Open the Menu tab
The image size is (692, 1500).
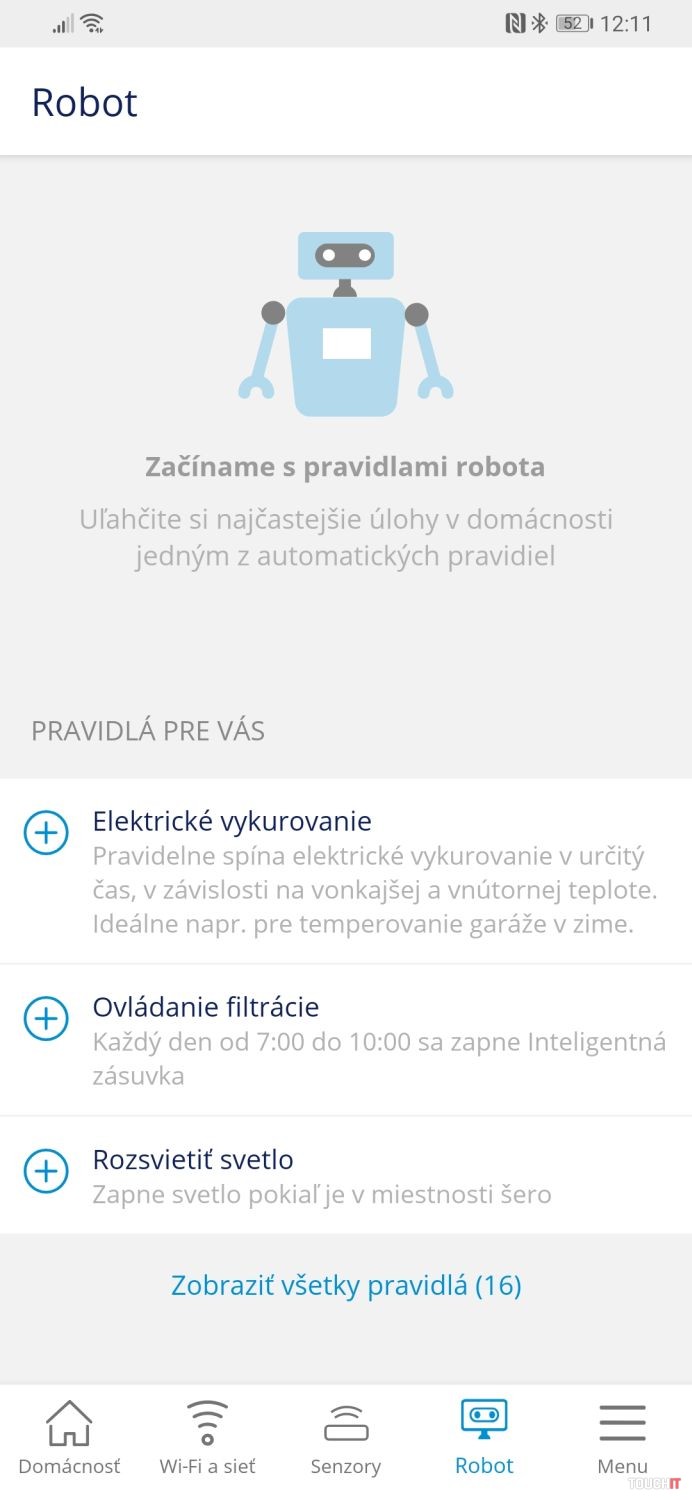click(x=622, y=1439)
